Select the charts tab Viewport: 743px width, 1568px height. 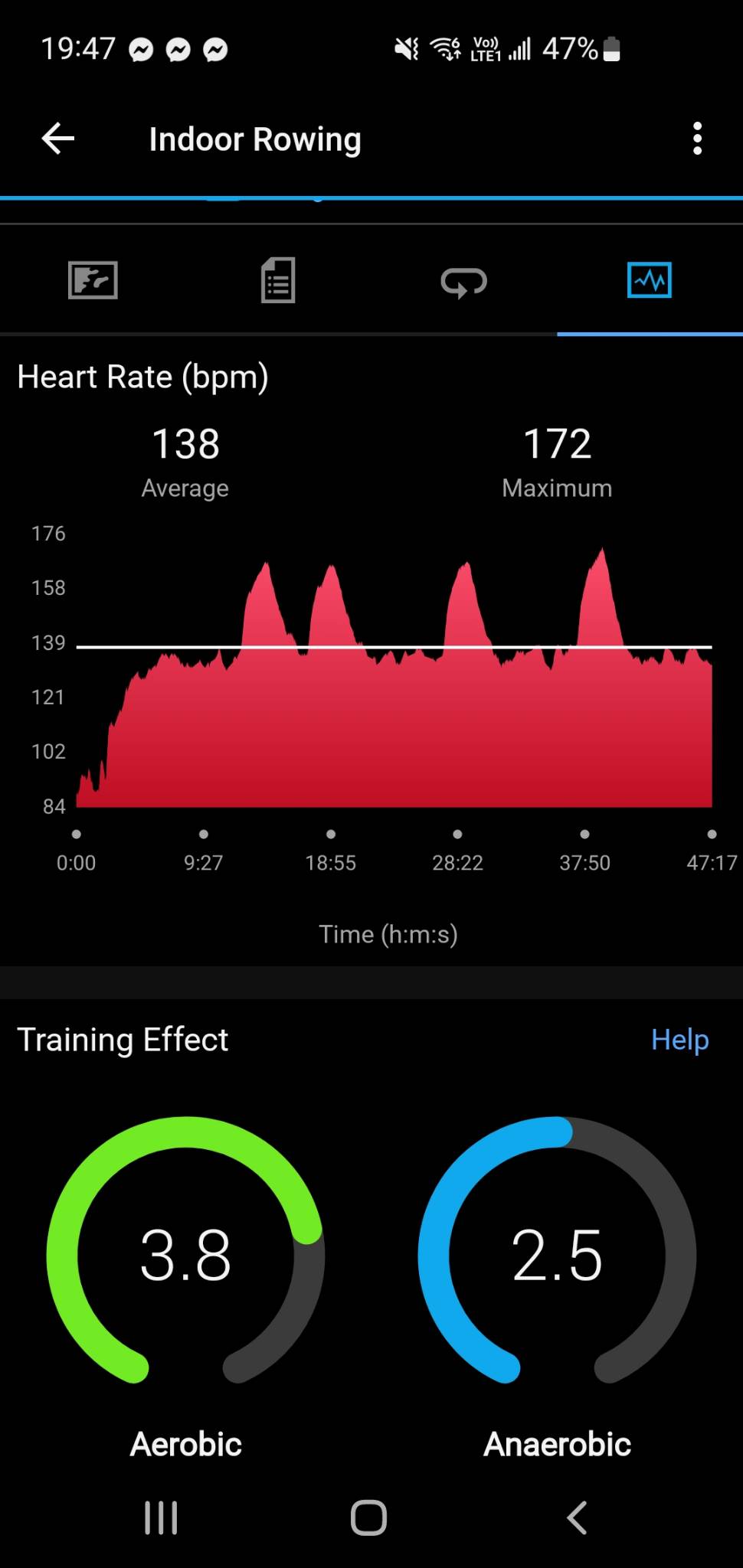coord(650,280)
